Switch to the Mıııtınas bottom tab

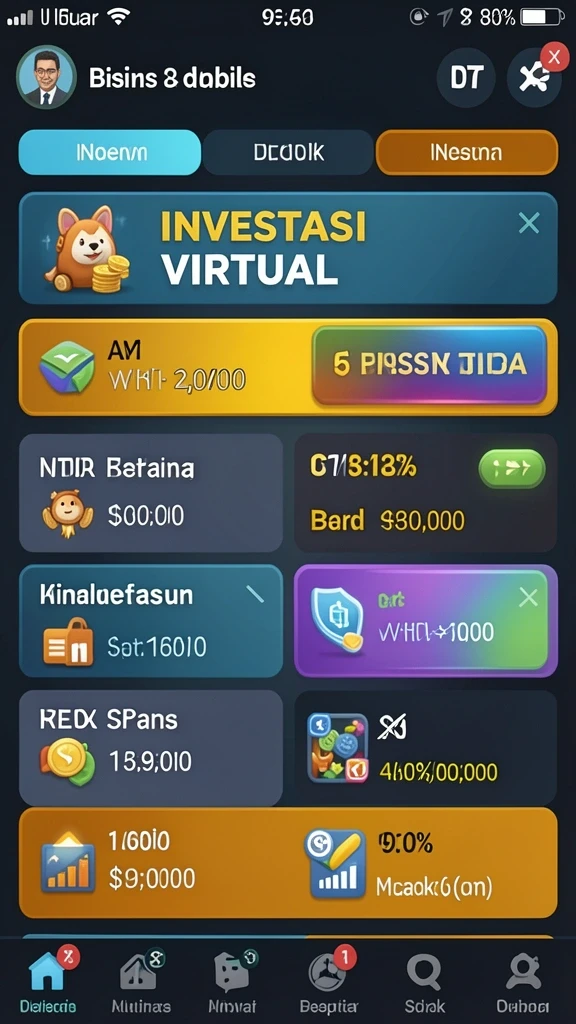pyautogui.click(x=141, y=981)
